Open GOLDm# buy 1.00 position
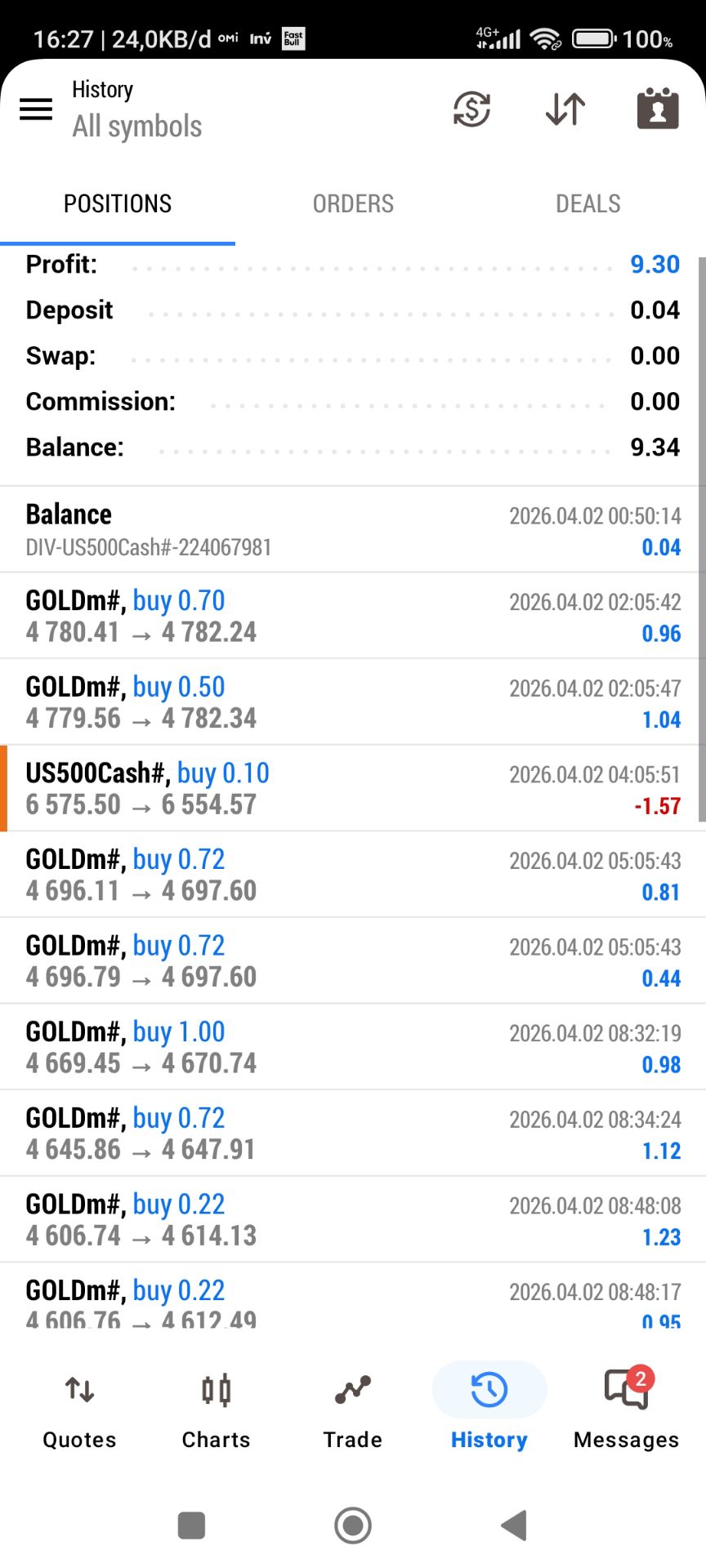 [353, 1047]
